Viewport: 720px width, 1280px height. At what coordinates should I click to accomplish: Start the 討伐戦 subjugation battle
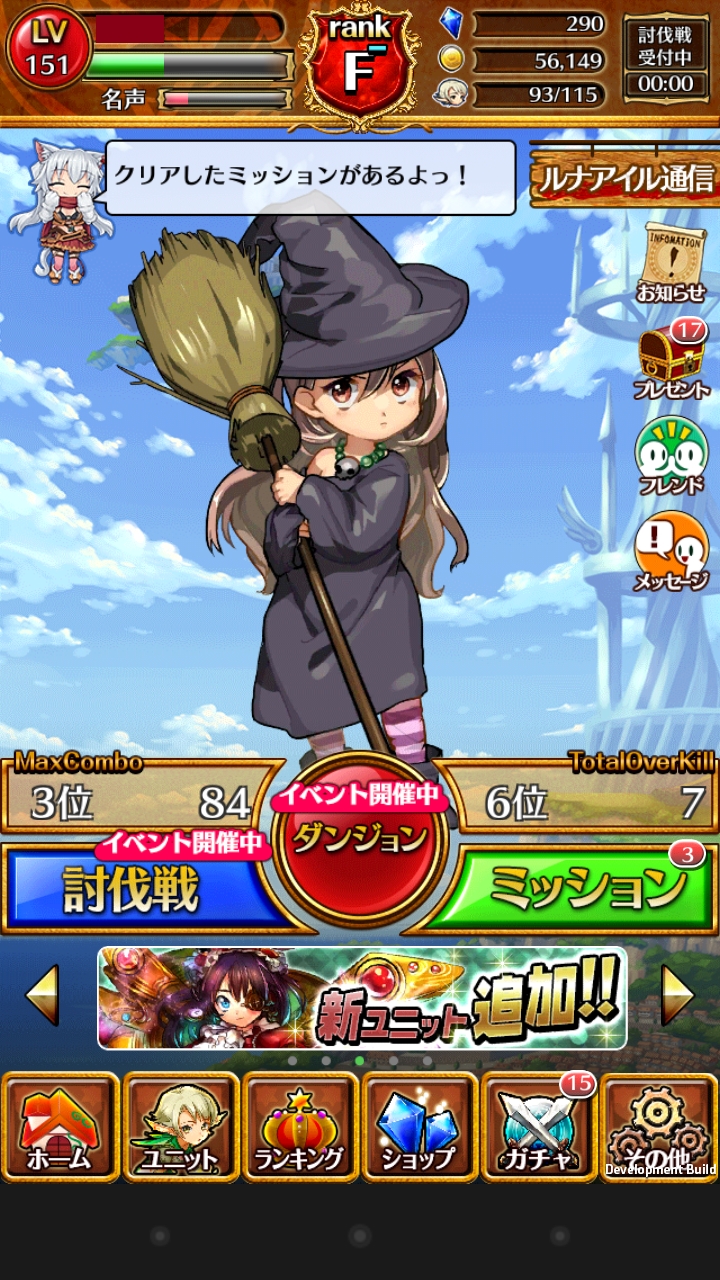[x=150, y=886]
